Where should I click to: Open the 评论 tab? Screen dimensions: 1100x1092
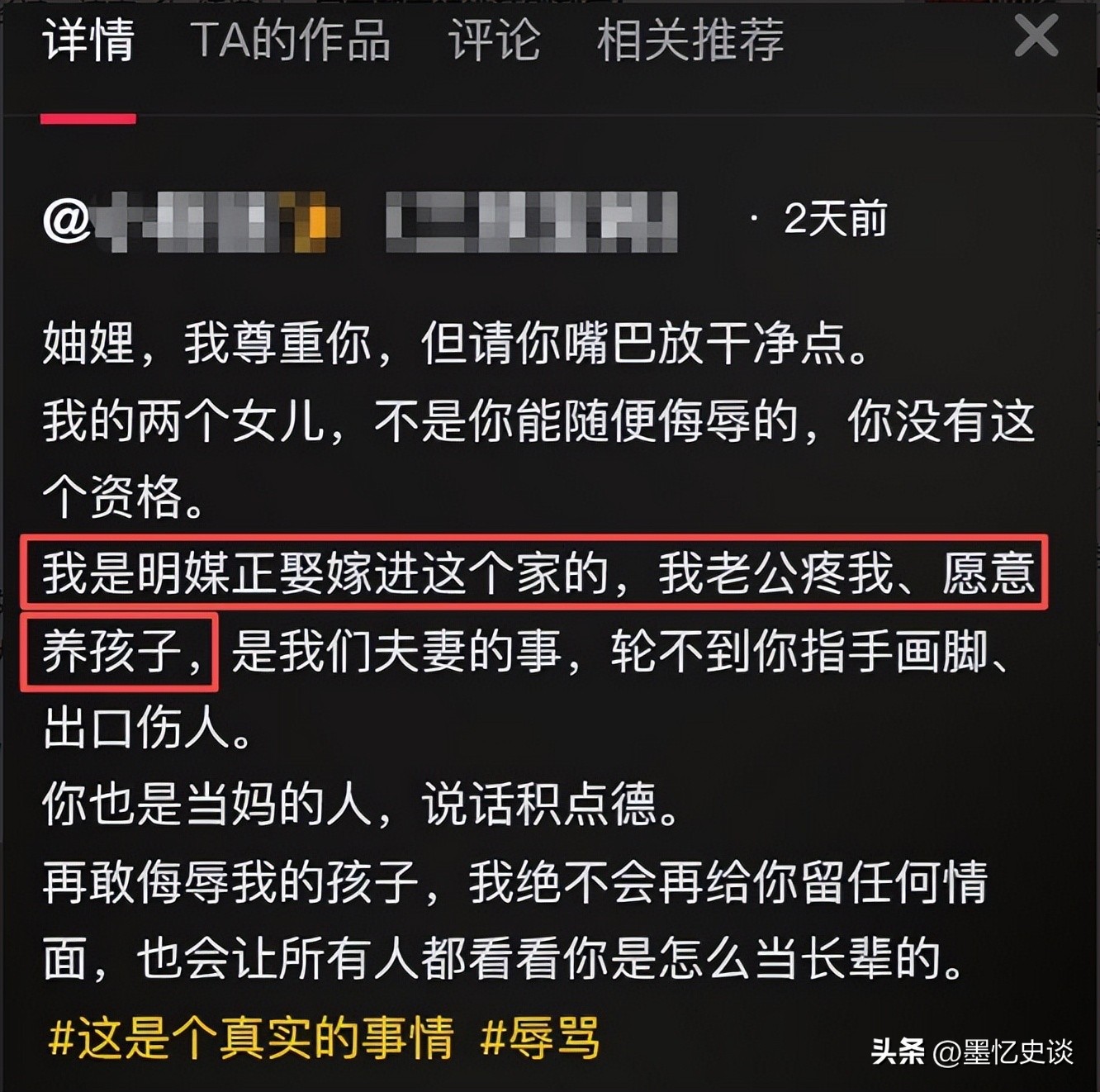pyautogui.click(x=494, y=40)
